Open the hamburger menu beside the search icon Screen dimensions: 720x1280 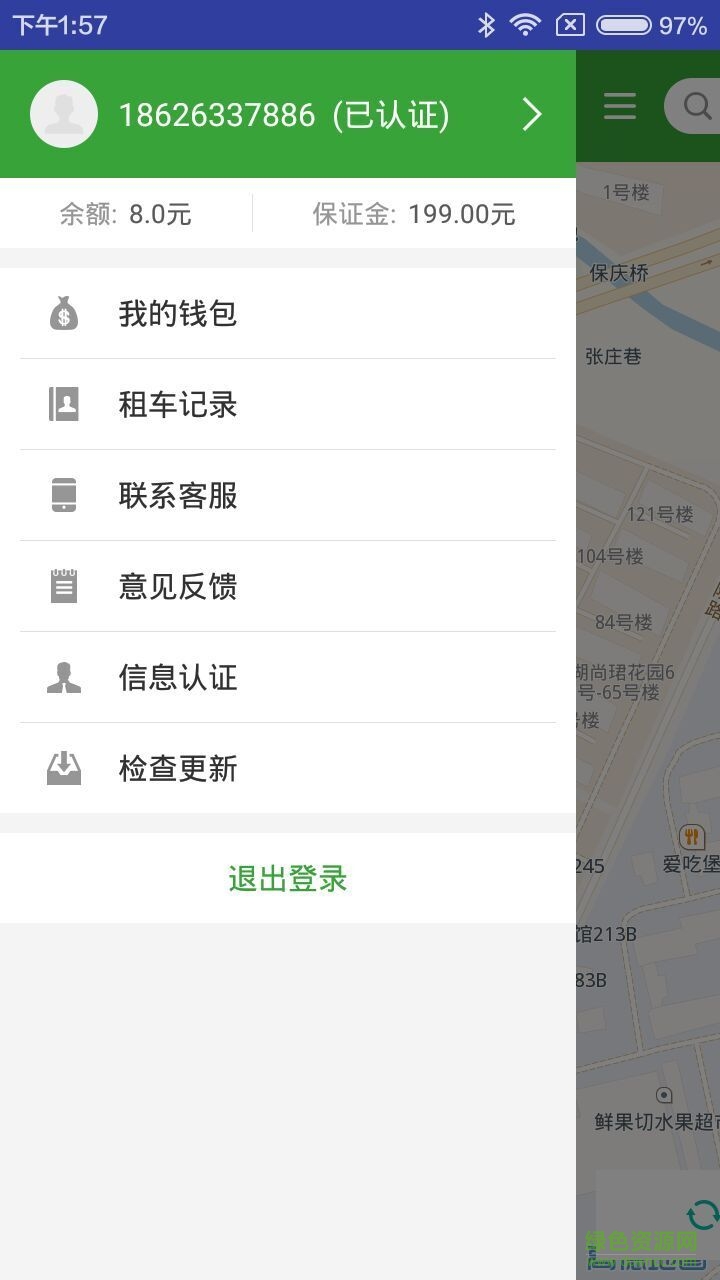tap(619, 105)
